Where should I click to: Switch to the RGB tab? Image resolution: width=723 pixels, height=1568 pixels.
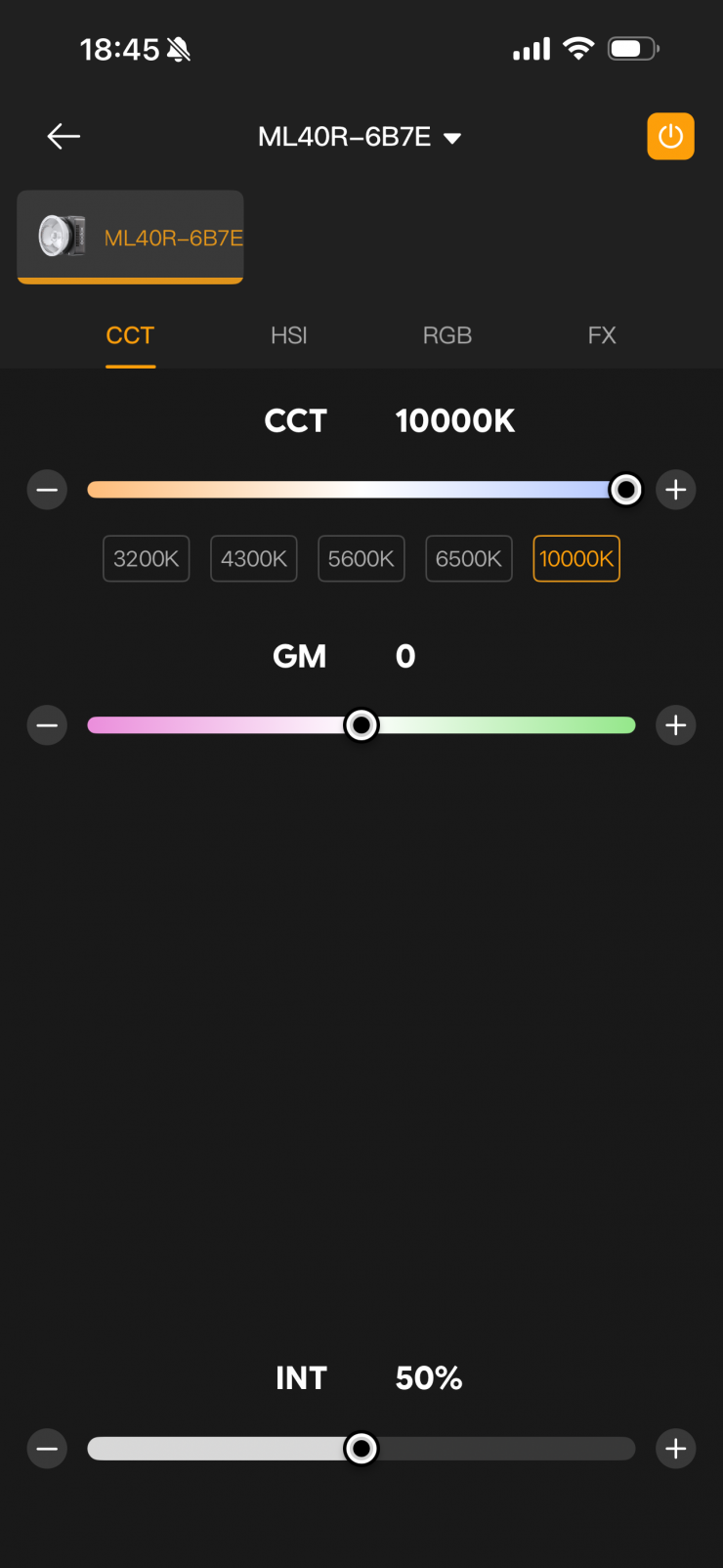pos(447,335)
